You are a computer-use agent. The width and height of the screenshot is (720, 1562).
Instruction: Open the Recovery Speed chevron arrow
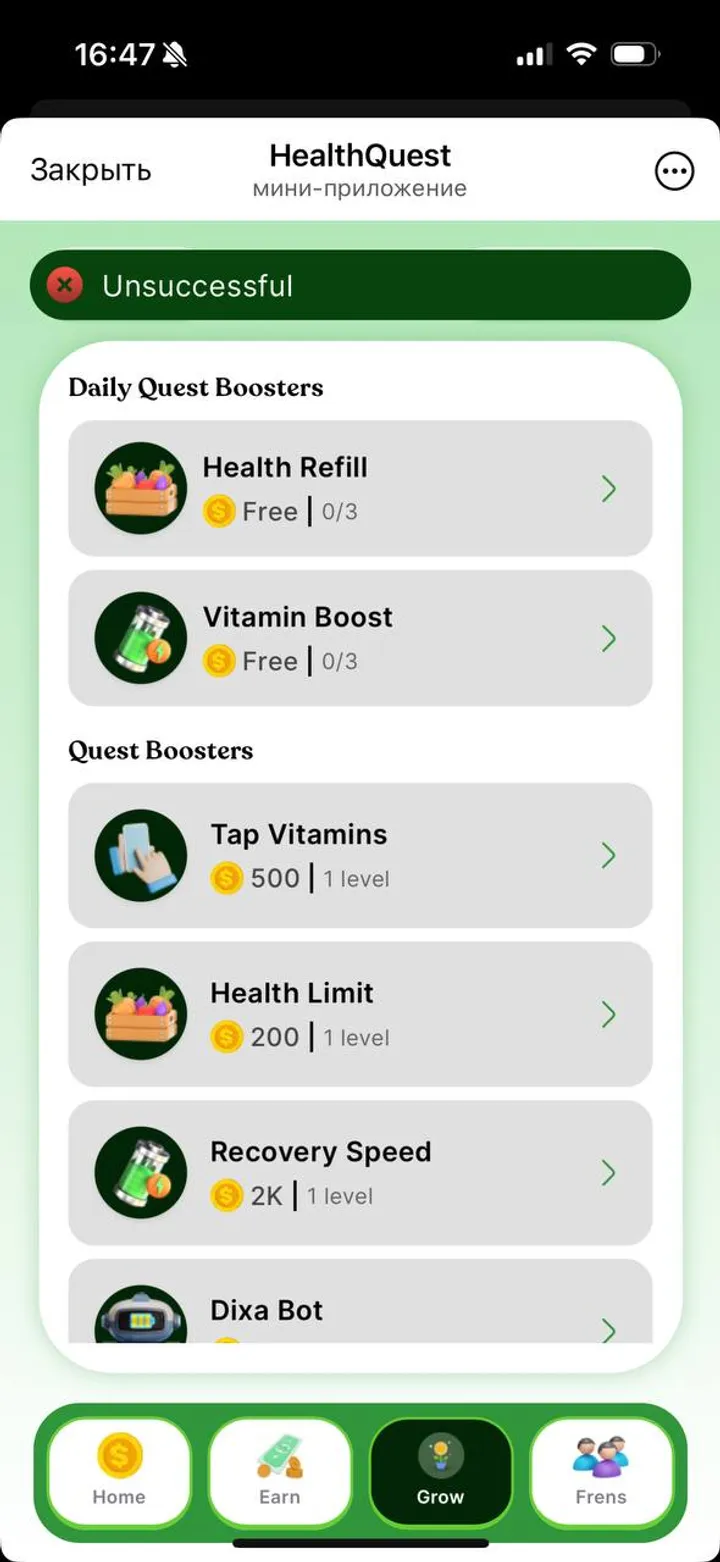tap(608, 1172)
